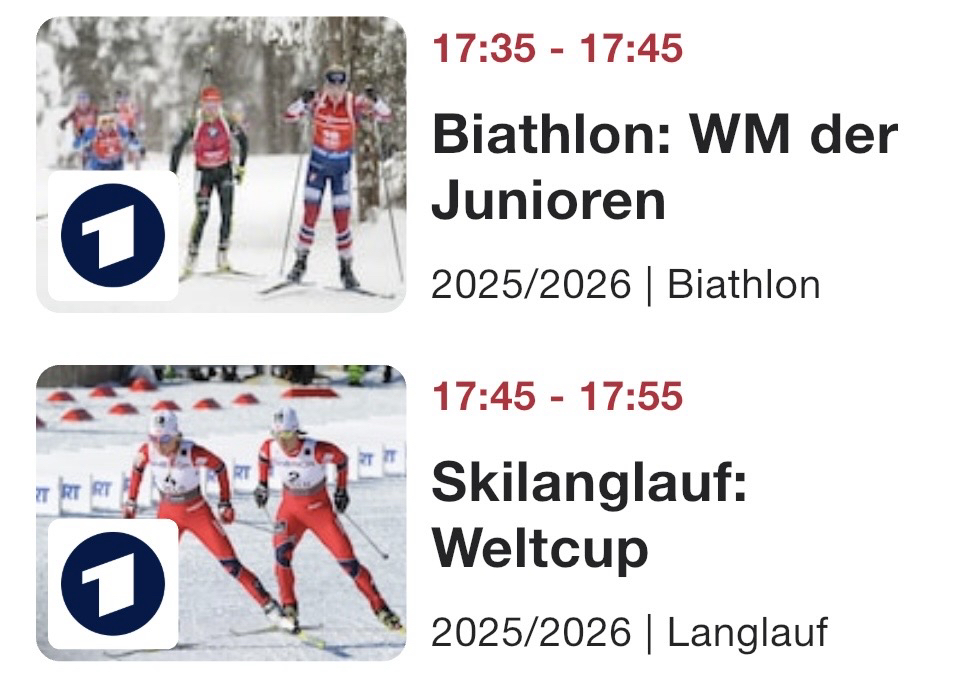
Task: Open the Biathlon: WM der Junioren broadcast
Action: pyautogui.click(x=663, y=167)
